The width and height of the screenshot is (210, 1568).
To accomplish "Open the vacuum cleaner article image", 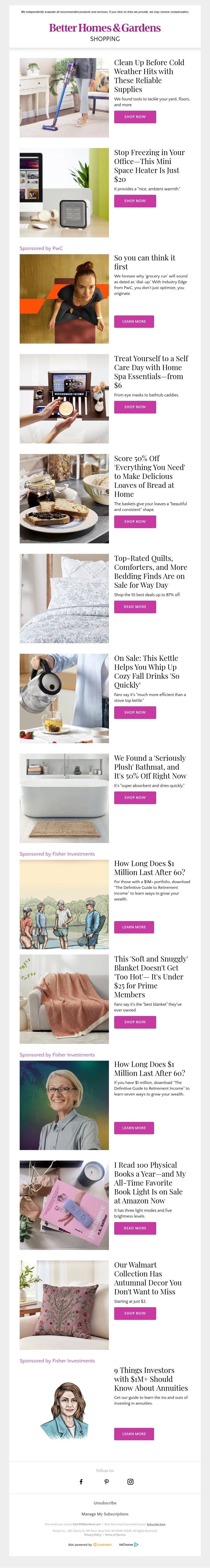I will coord(64,97).
